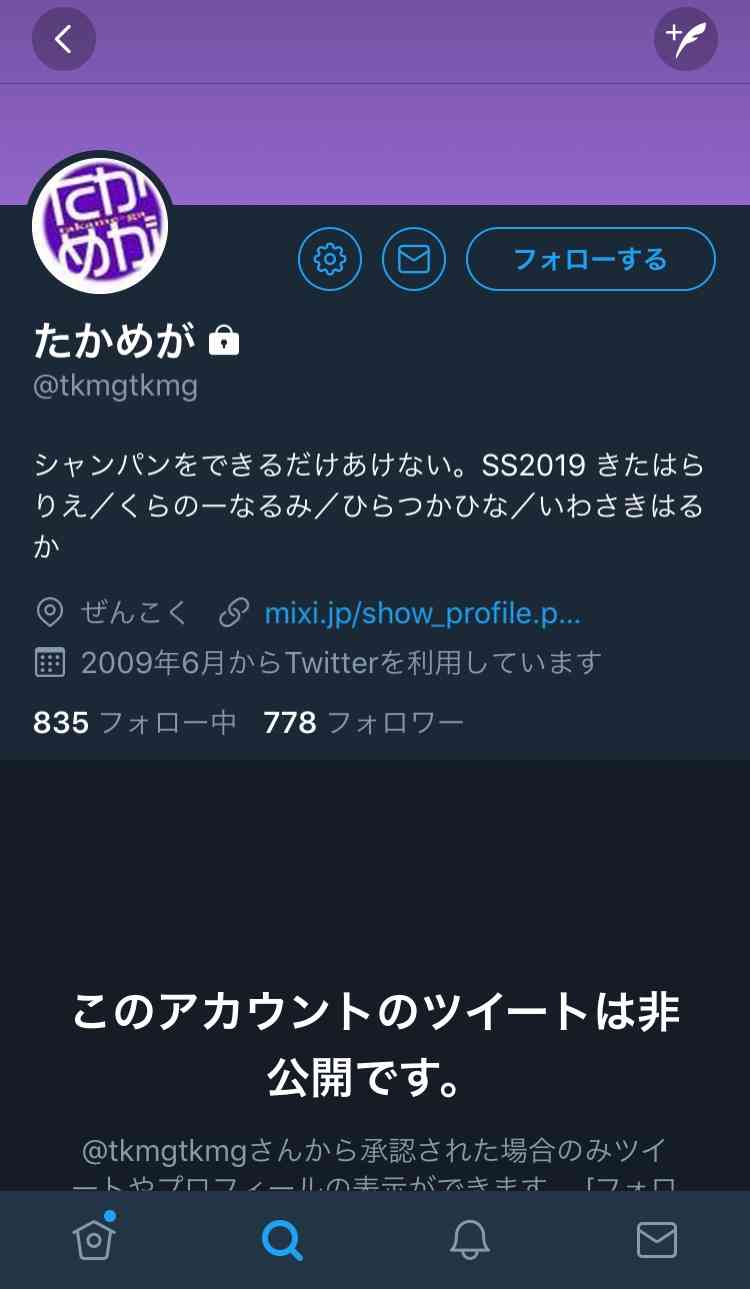750x1289 pixels.
Task: Go back using the top-left arrow
Action: click(64, 39)
